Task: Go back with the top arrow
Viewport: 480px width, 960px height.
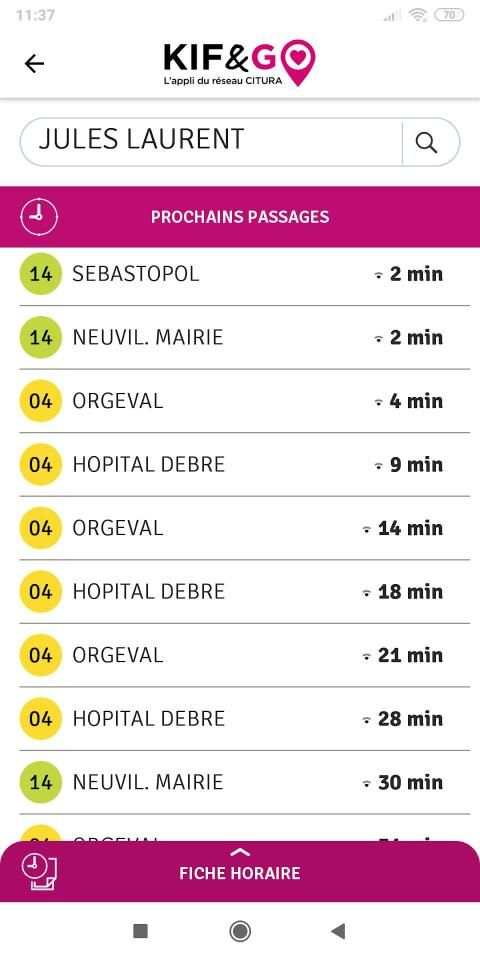Action: click(x=34, y=63)
